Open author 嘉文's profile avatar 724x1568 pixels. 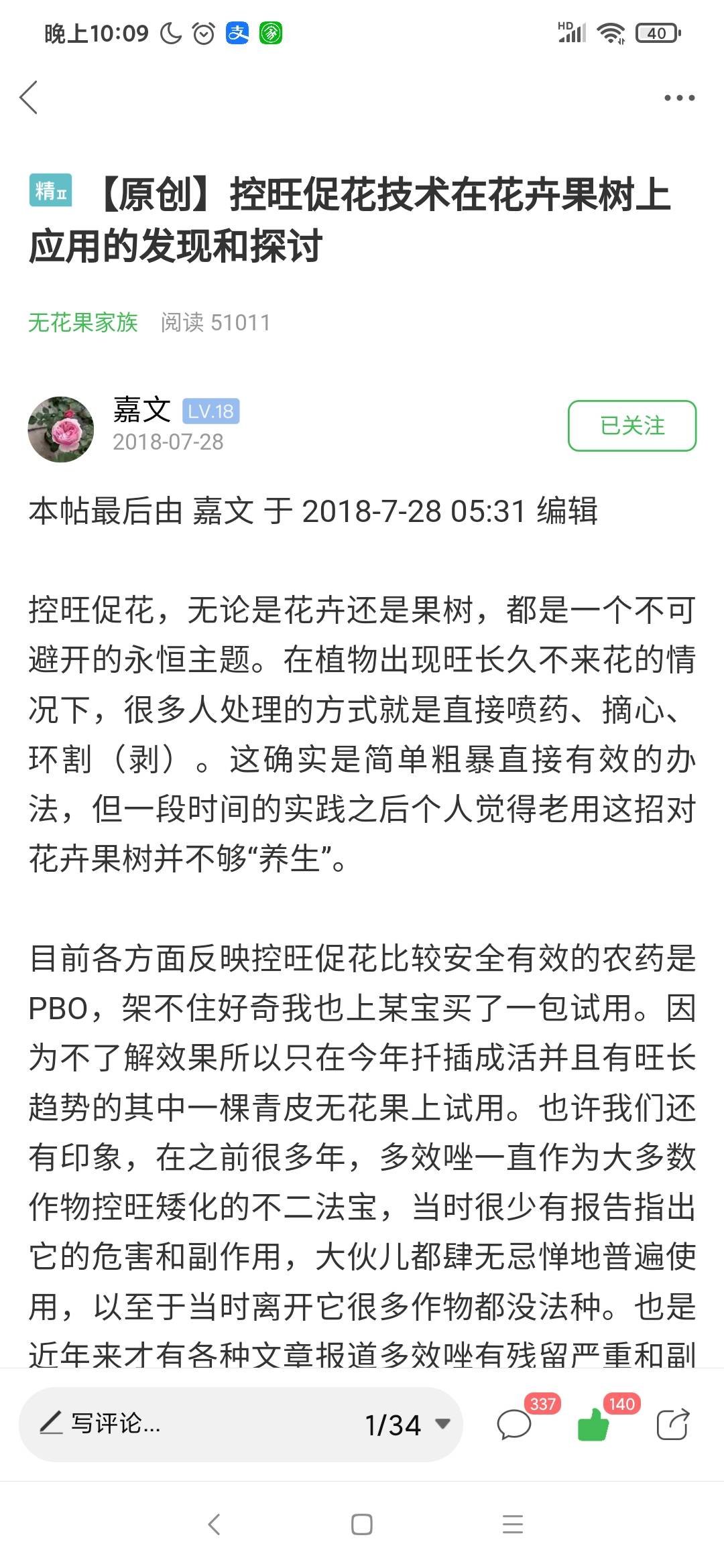[x=61, y=429]
